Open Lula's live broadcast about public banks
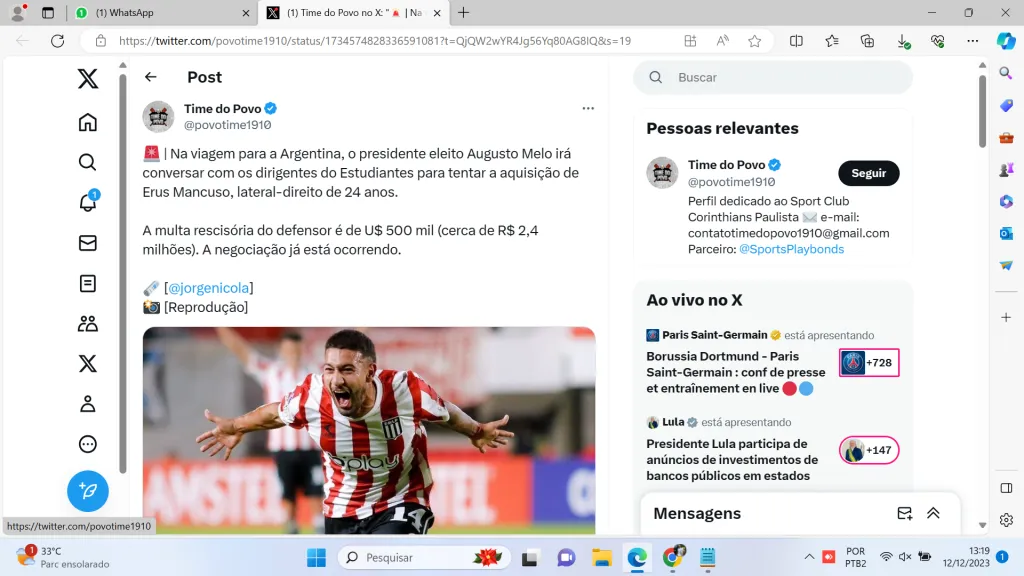The height and width of the screenshot is (576, 1024). pyautogui.click(x=728, y=459)
